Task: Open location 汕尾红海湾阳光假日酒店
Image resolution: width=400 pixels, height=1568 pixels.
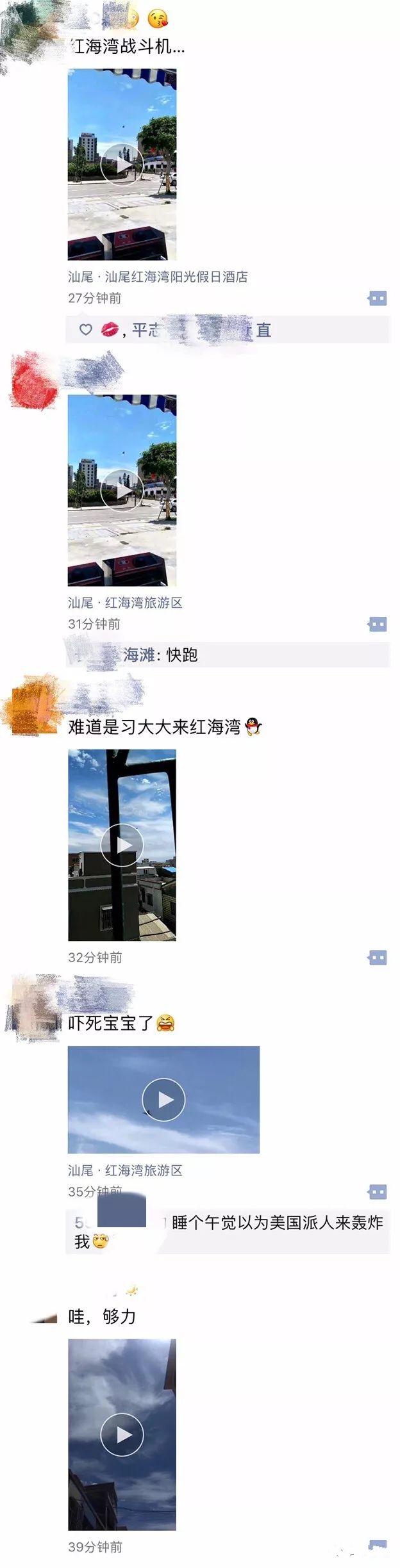Action: [x=158, y=277]
